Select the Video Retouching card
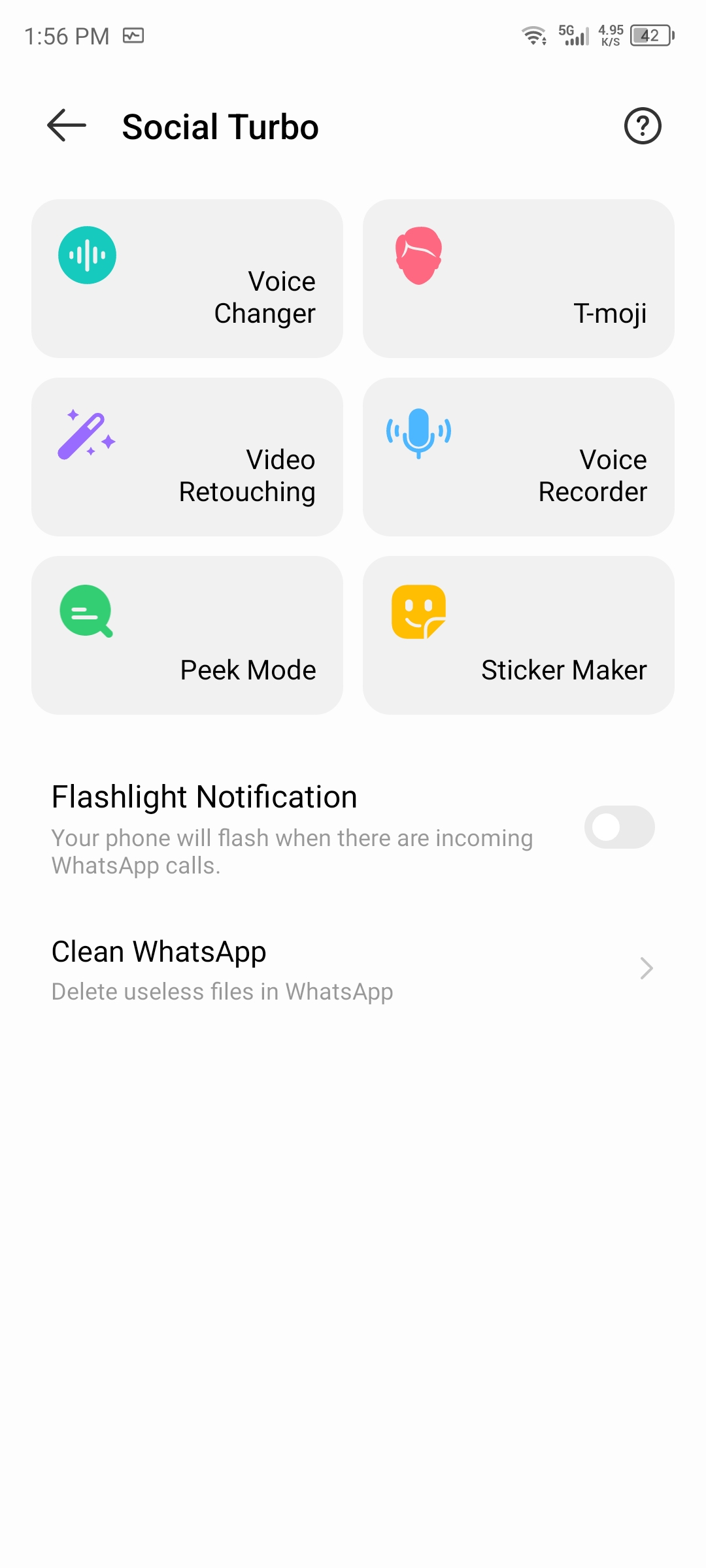706x1568 pixels. coord(187,457)
